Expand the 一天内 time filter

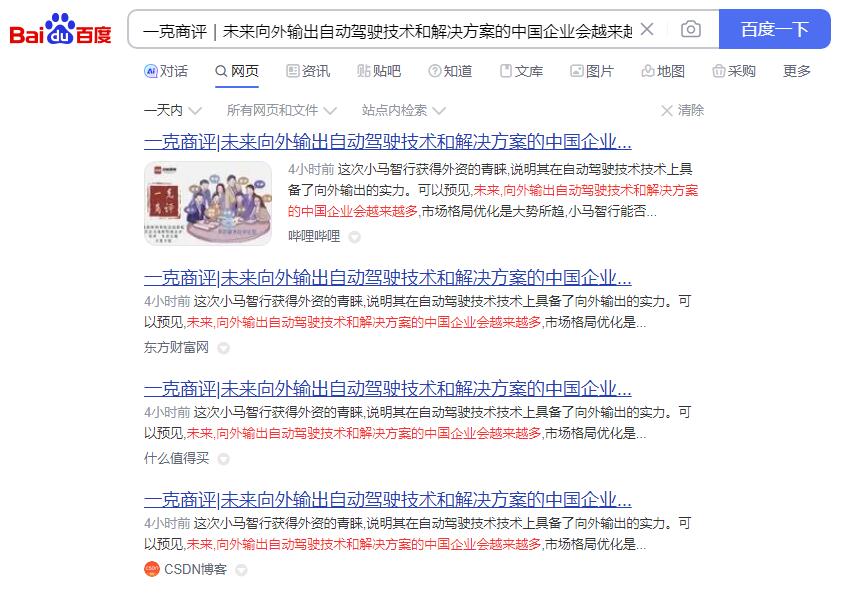(x=173, y=110)
